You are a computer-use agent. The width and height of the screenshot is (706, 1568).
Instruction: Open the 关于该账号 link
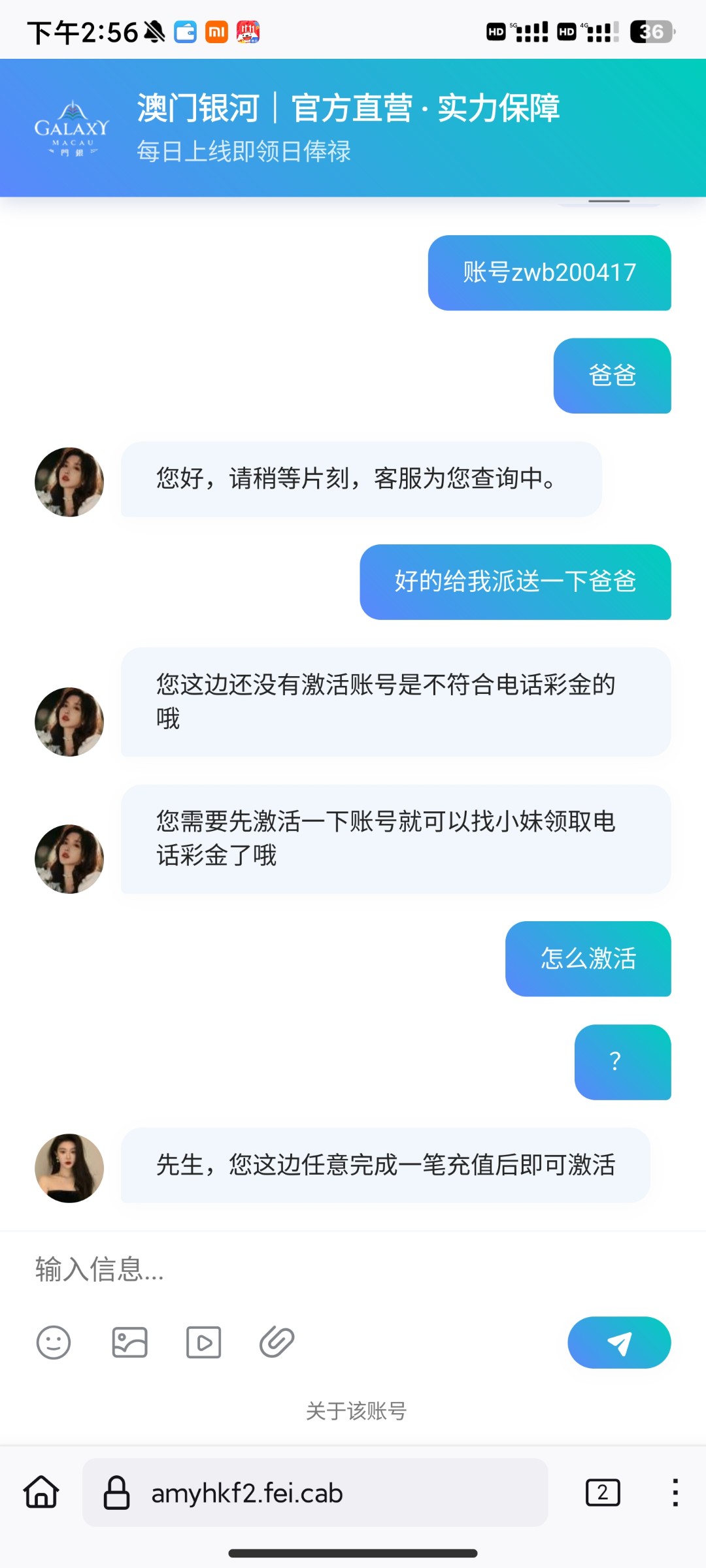(356, 1411)
